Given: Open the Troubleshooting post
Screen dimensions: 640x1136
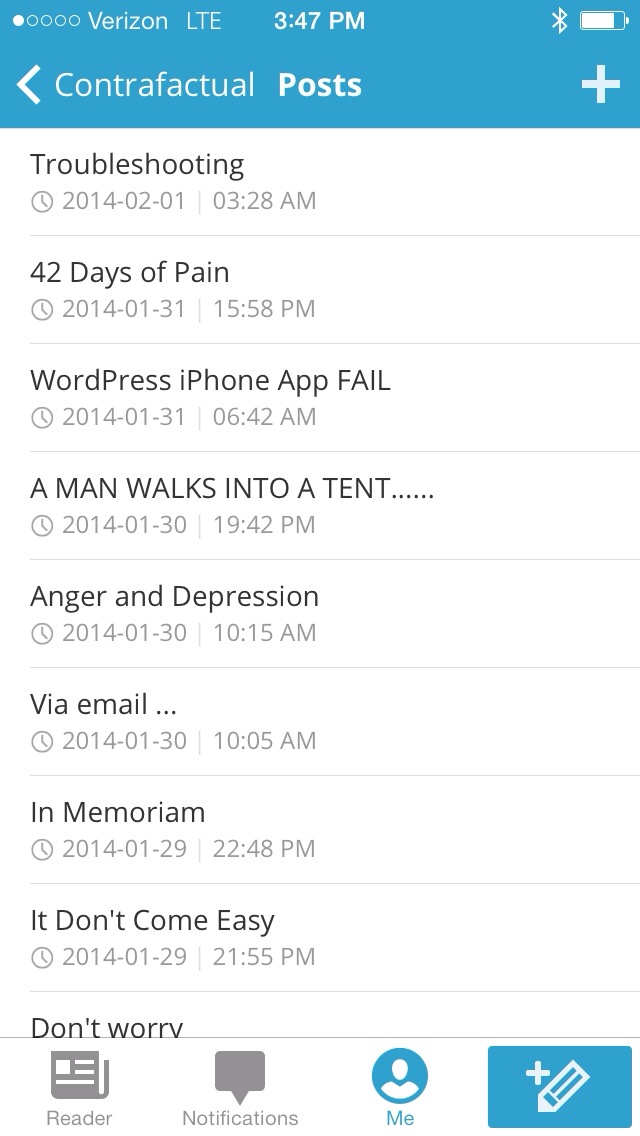Looking at the screenshot, I should (137, 181).
